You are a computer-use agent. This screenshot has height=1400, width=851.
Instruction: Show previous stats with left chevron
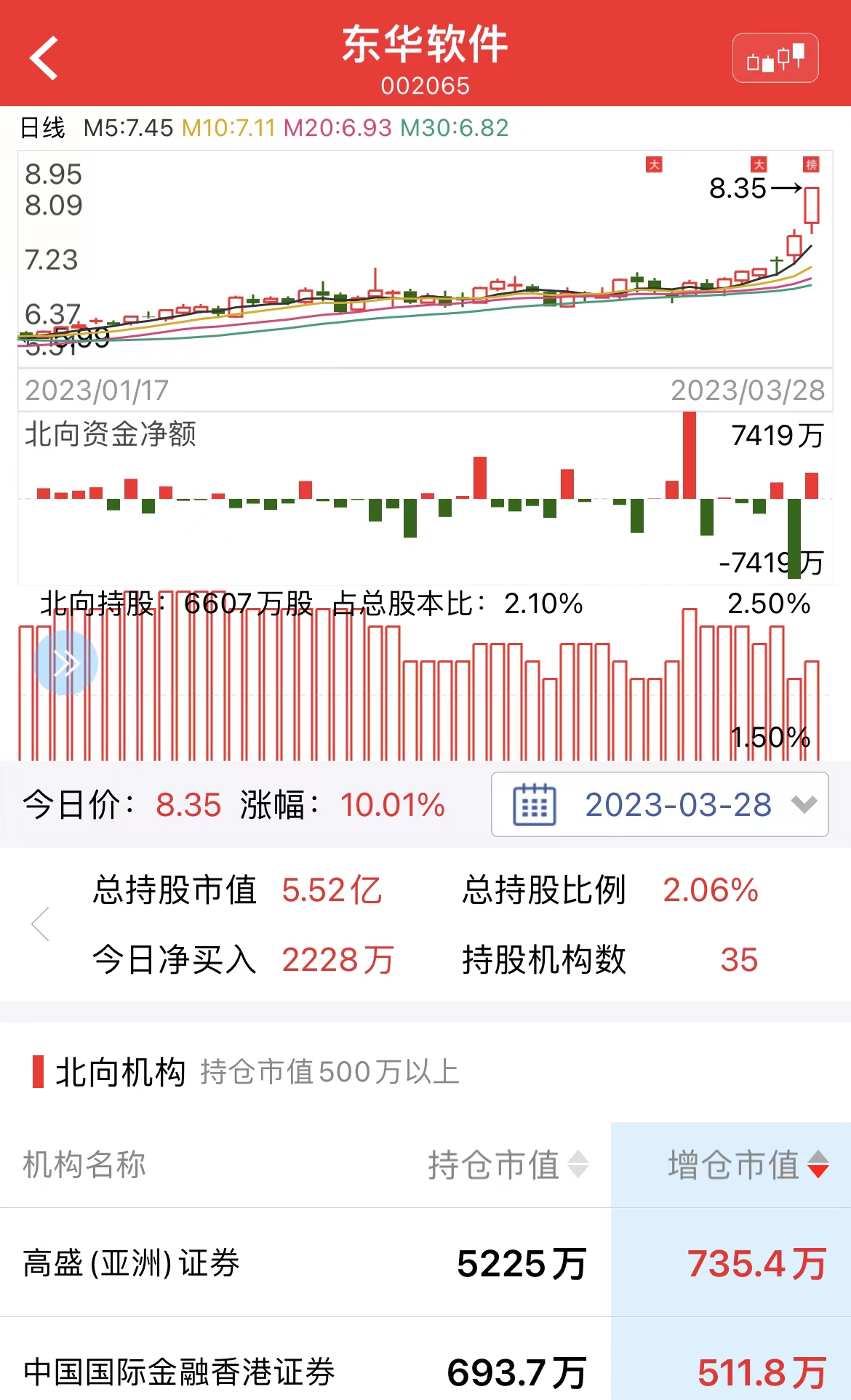[x=41, y=924]
